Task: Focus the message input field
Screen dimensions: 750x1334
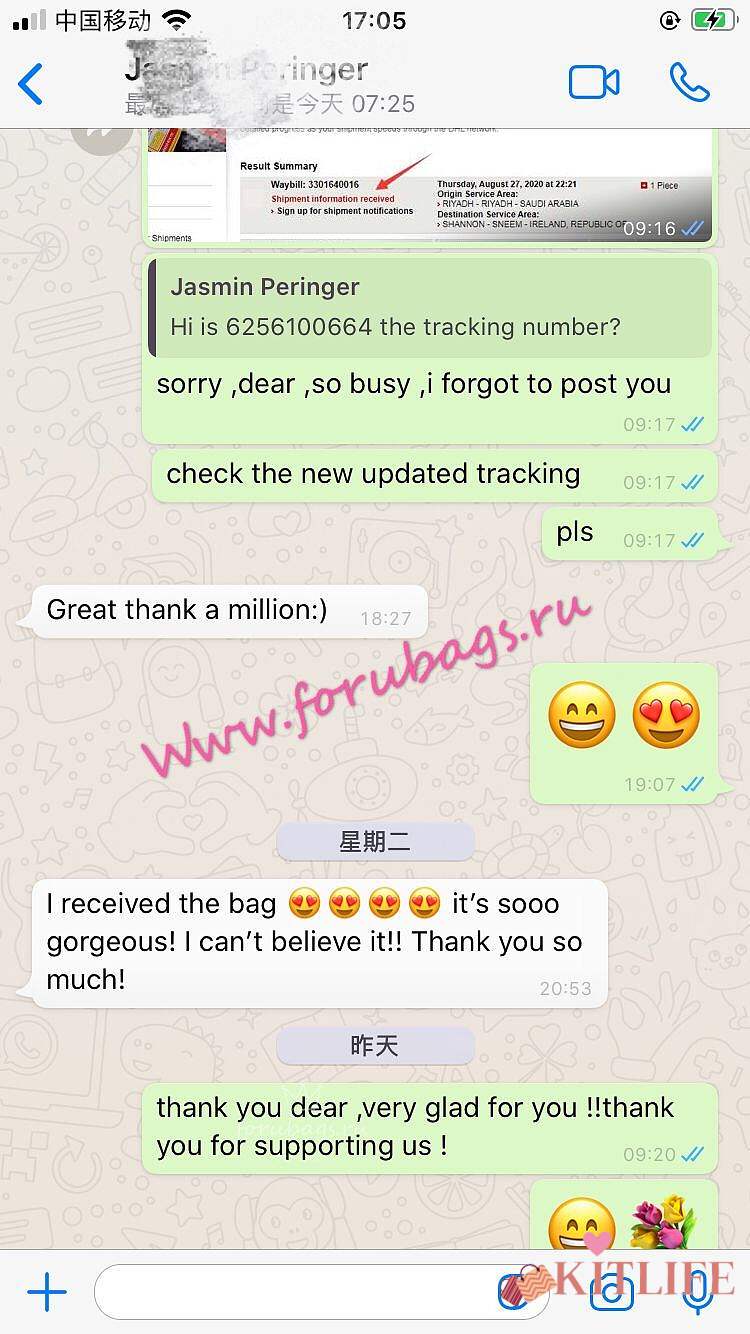Action: pos(300,1293)
